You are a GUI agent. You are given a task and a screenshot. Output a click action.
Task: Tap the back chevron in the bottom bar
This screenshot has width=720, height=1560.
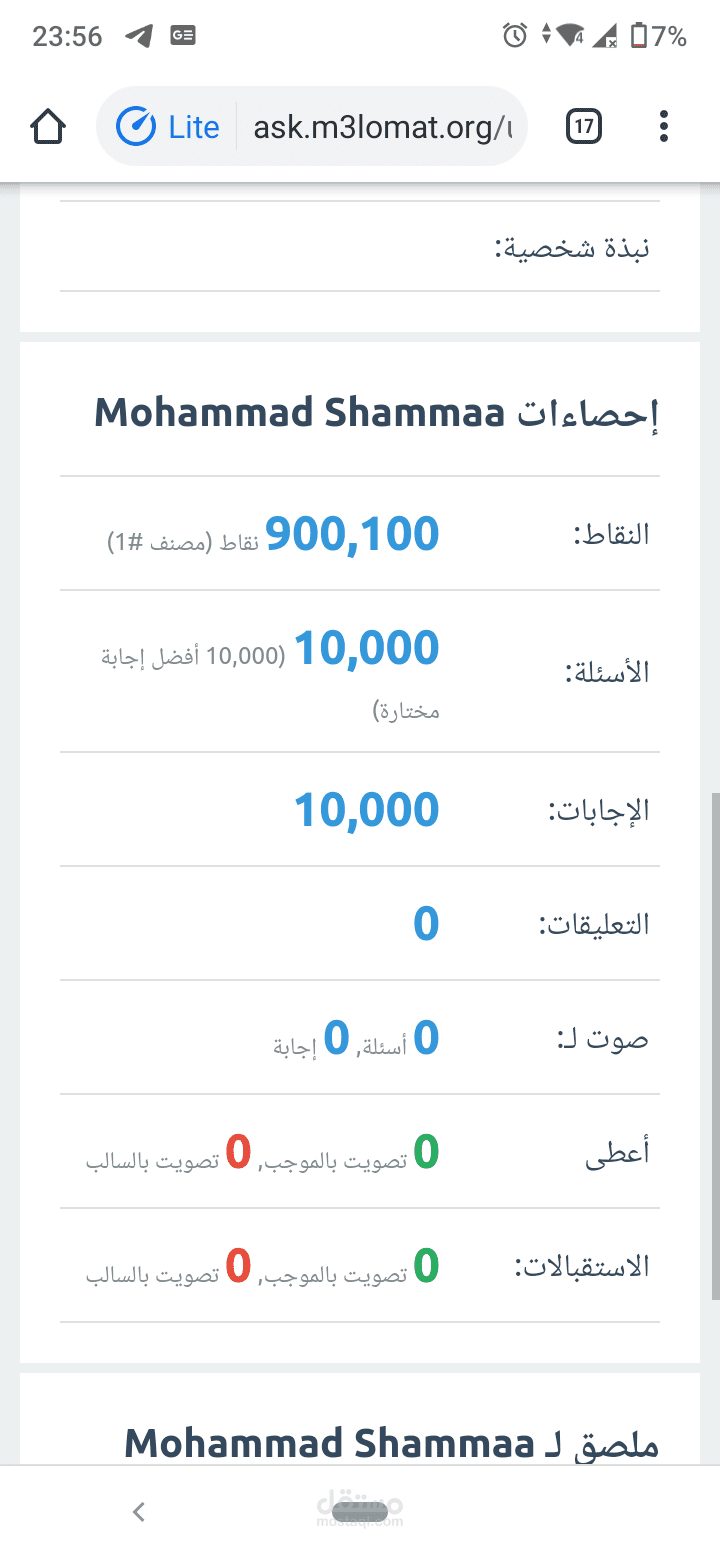pos(138,1512)
